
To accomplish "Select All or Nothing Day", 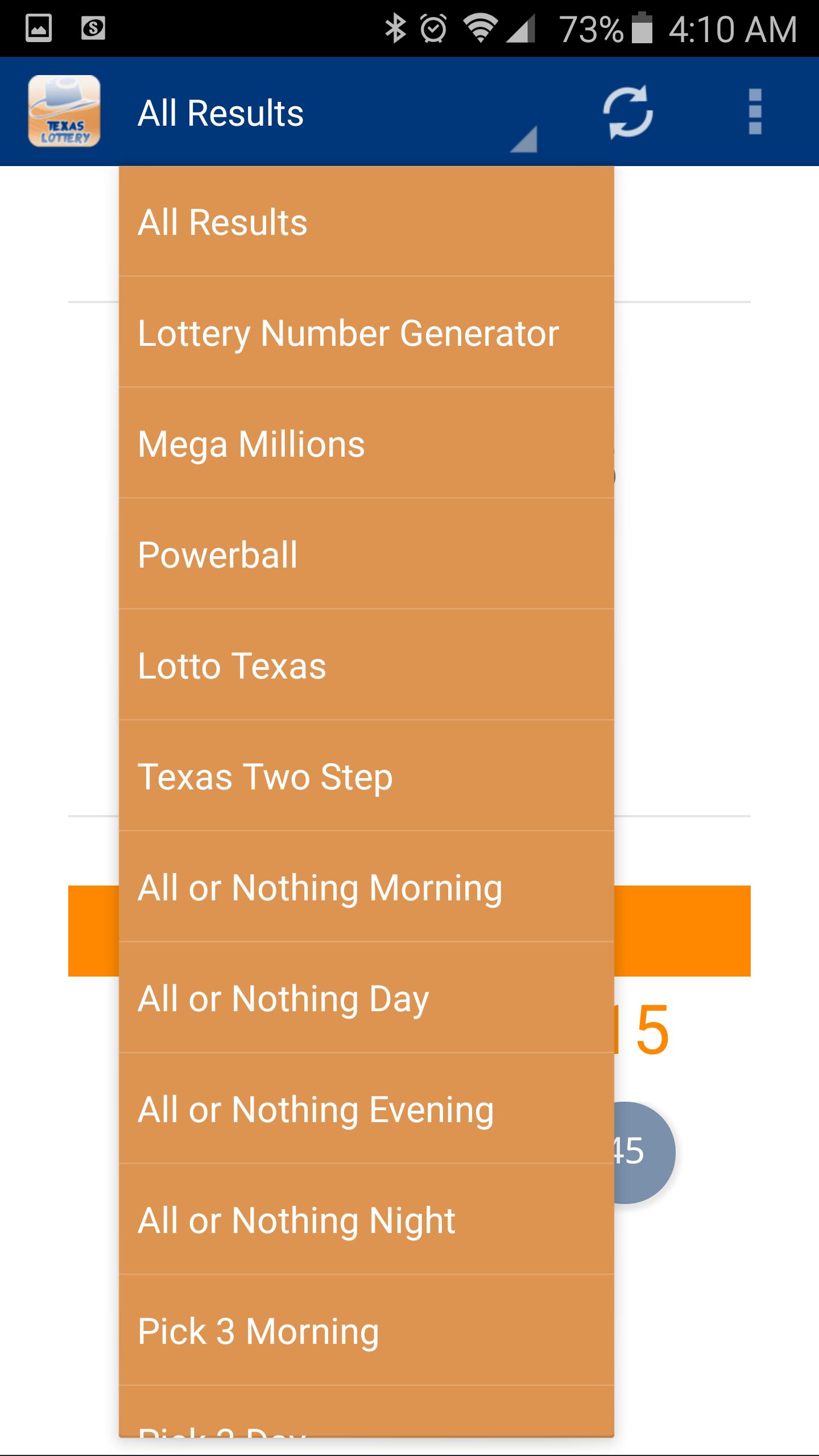I will tap(366, 998).
